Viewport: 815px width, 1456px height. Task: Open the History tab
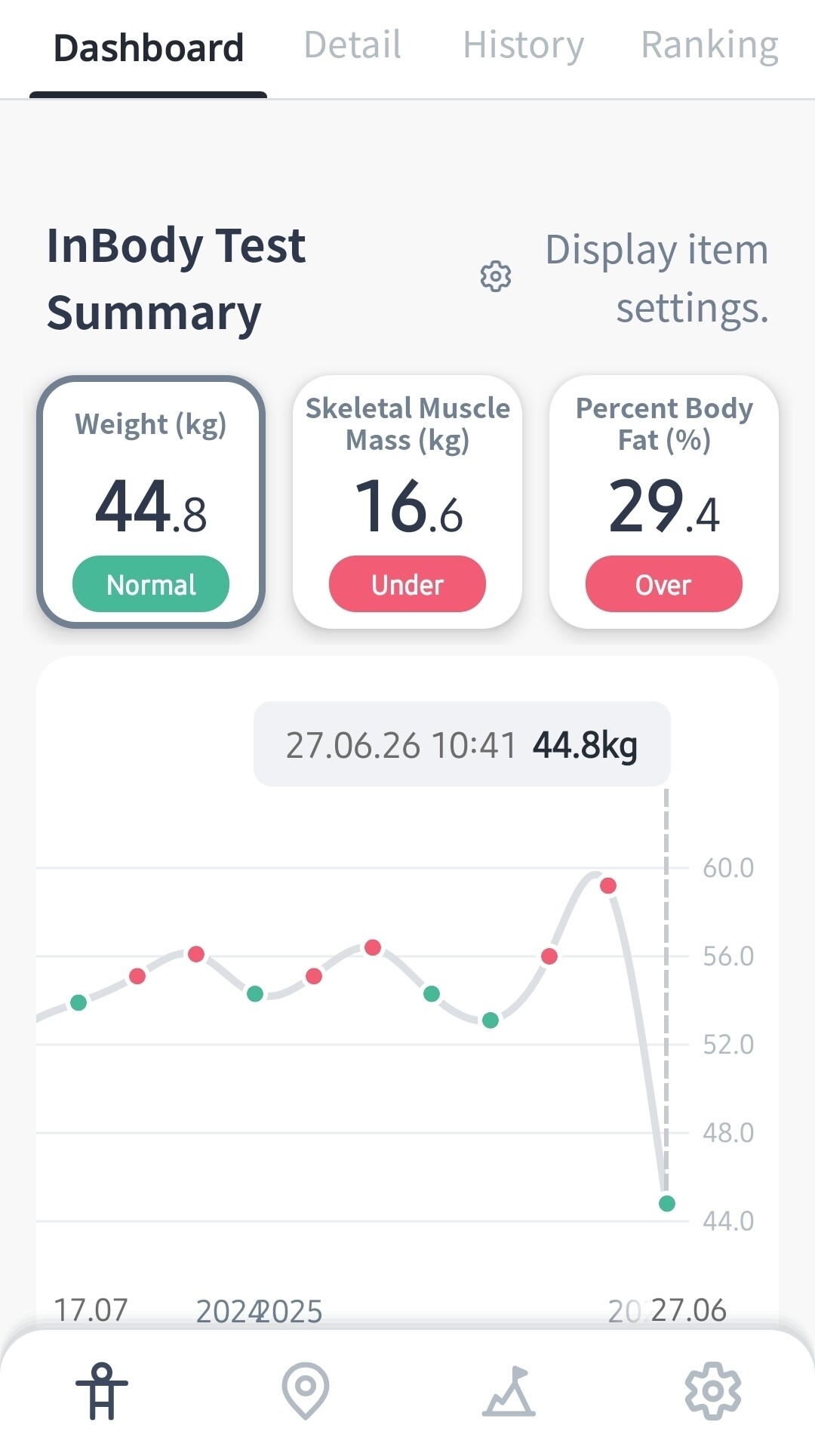pyautogui.click(x=523, y=45)
